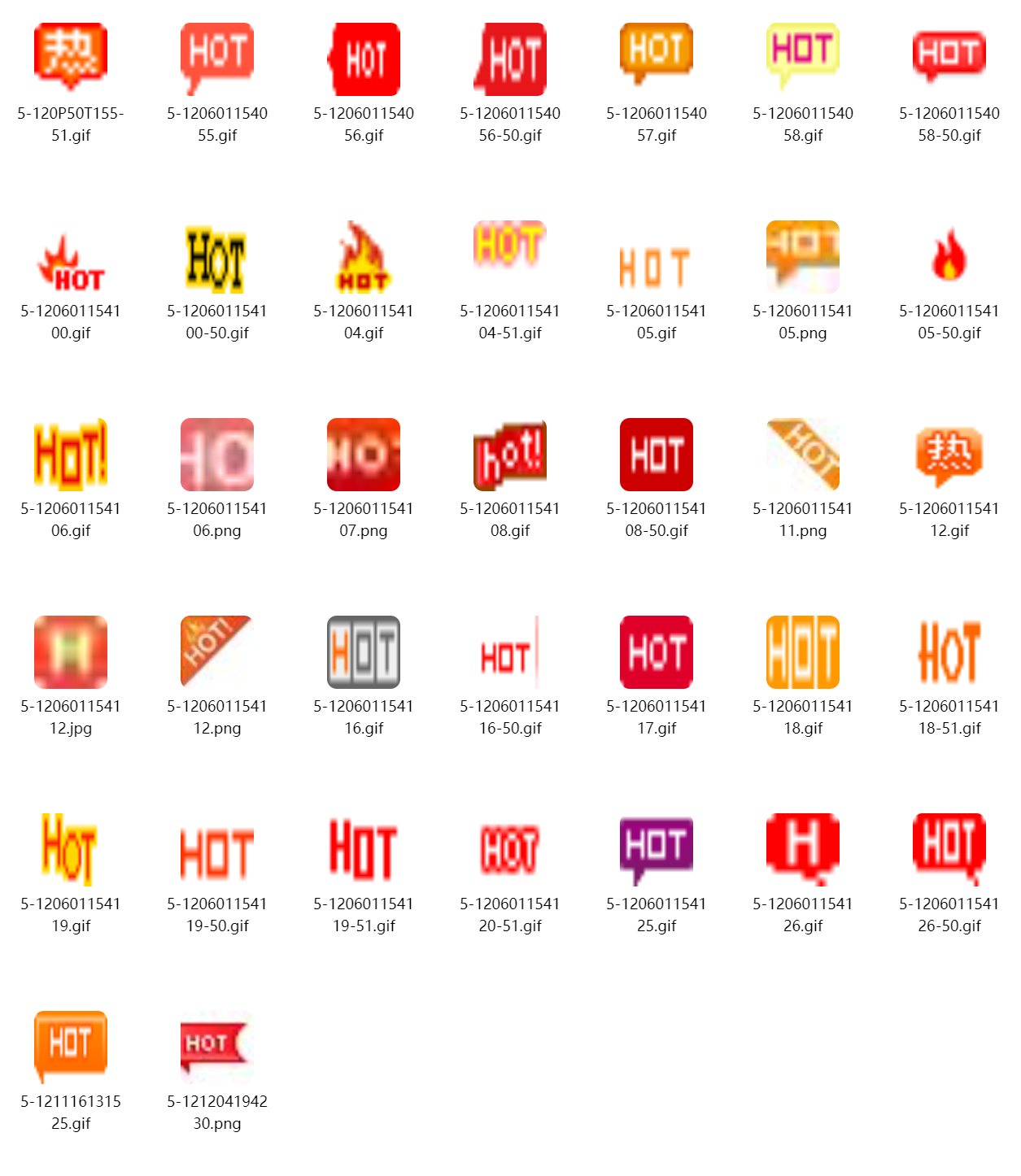
Task: Open flame icon file 5-120601154105-50.gif
Action: [949, 256]
